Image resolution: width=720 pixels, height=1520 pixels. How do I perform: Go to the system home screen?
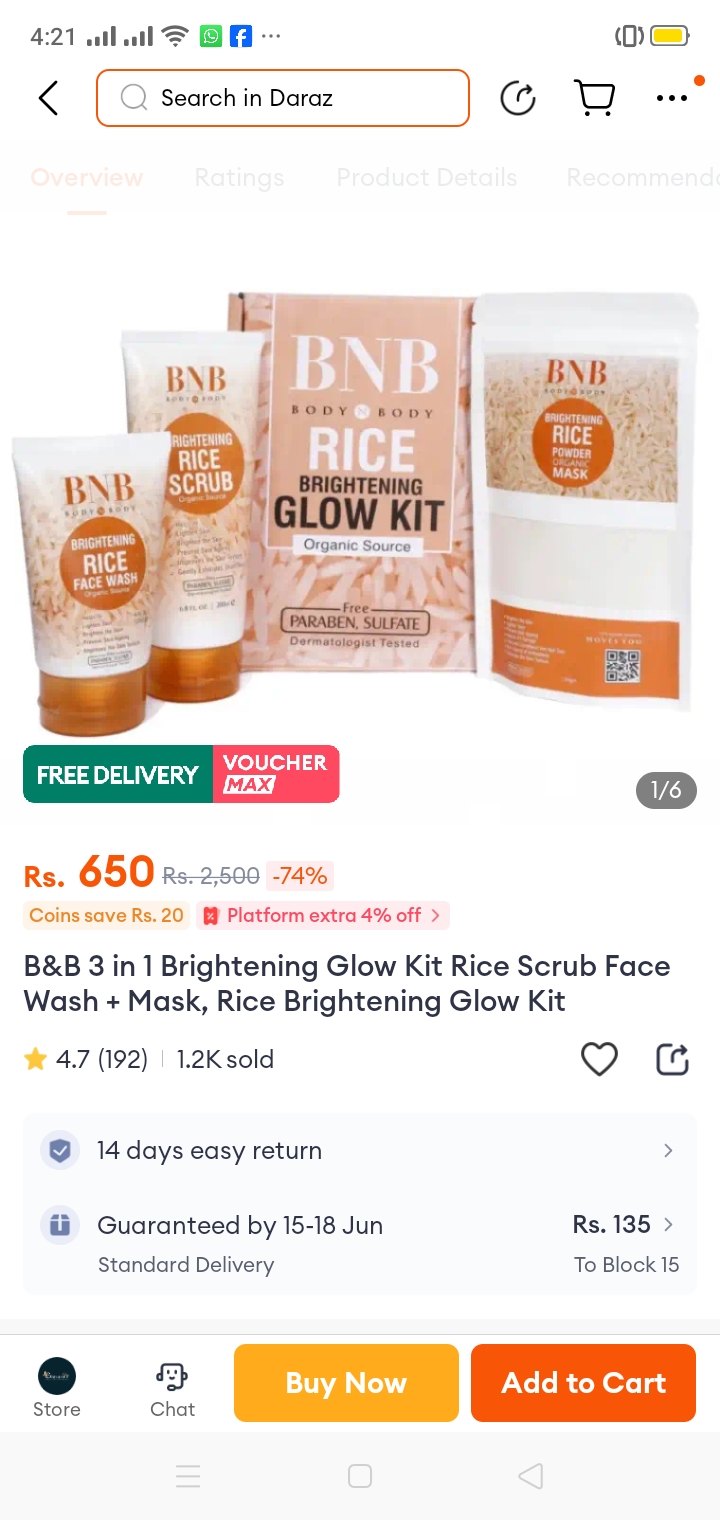click(x=360, y=1476)
